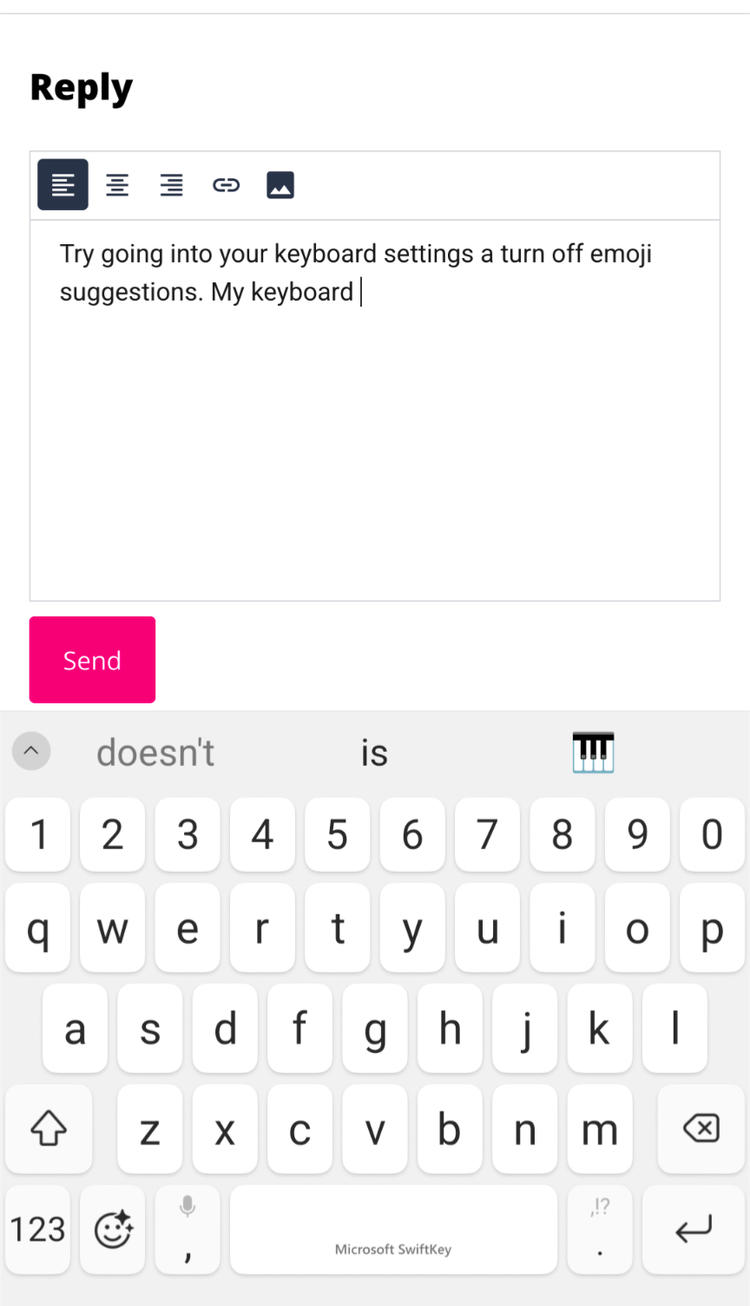Tap inside the reply text area

click(375, 410)
